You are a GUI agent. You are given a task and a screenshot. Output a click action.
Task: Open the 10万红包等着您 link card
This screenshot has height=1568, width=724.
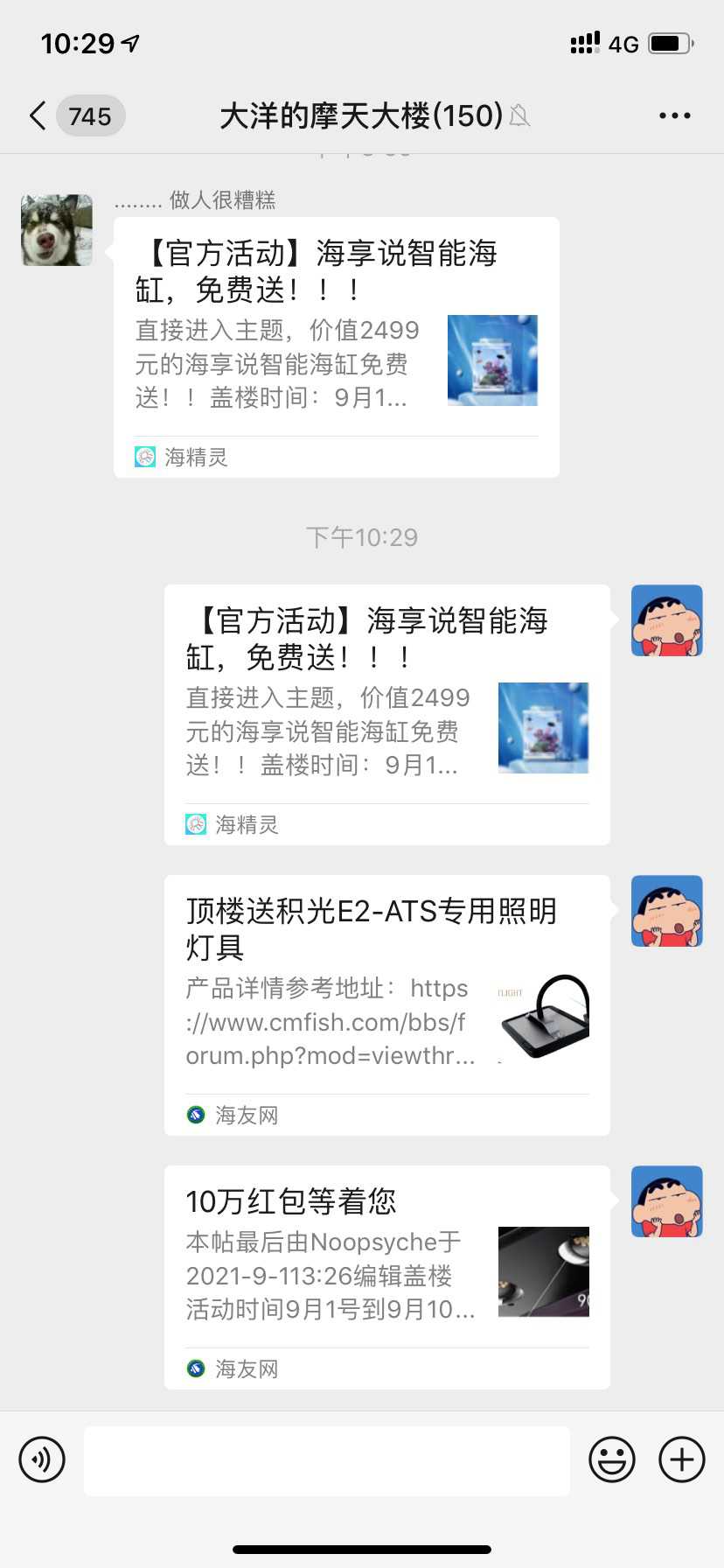386,1276
